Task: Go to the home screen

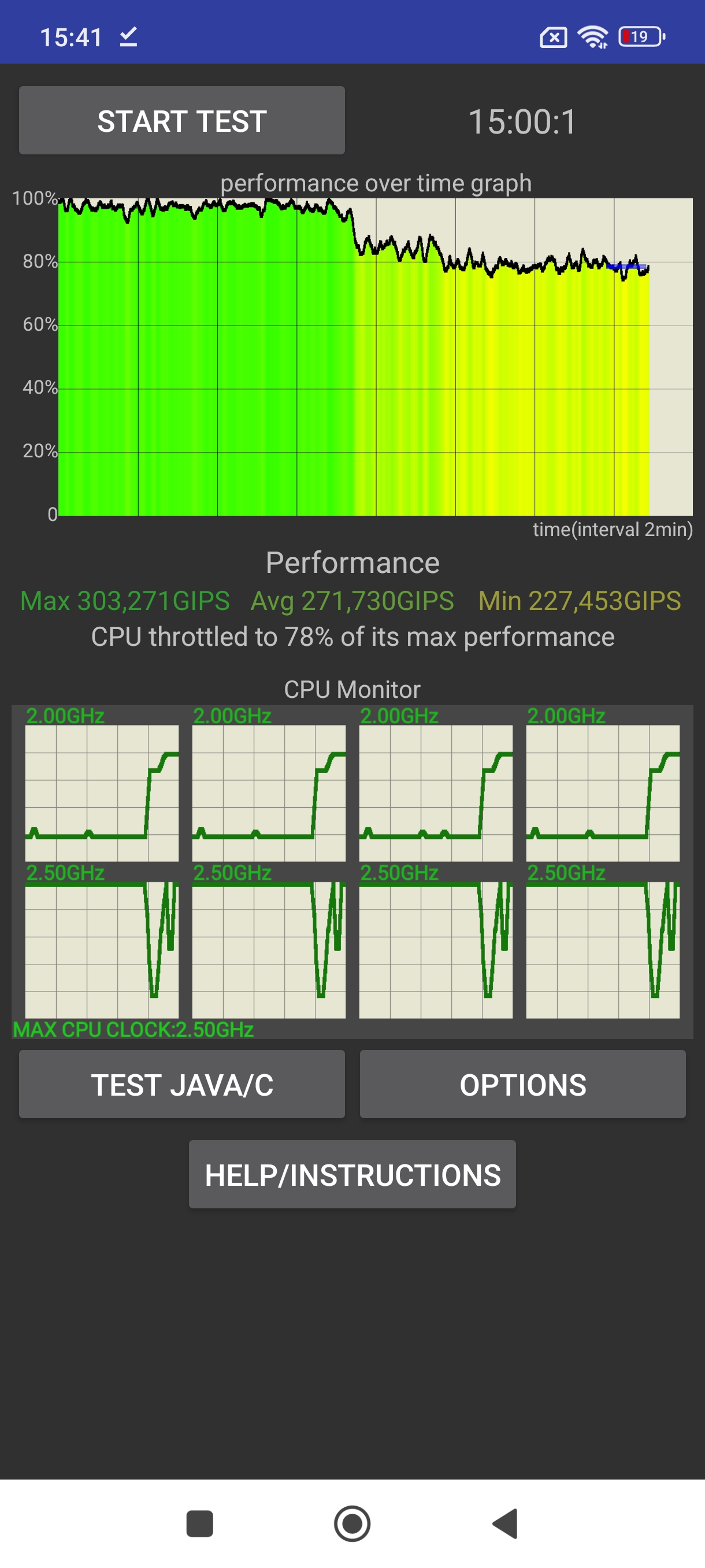Action: [352, 1523]
